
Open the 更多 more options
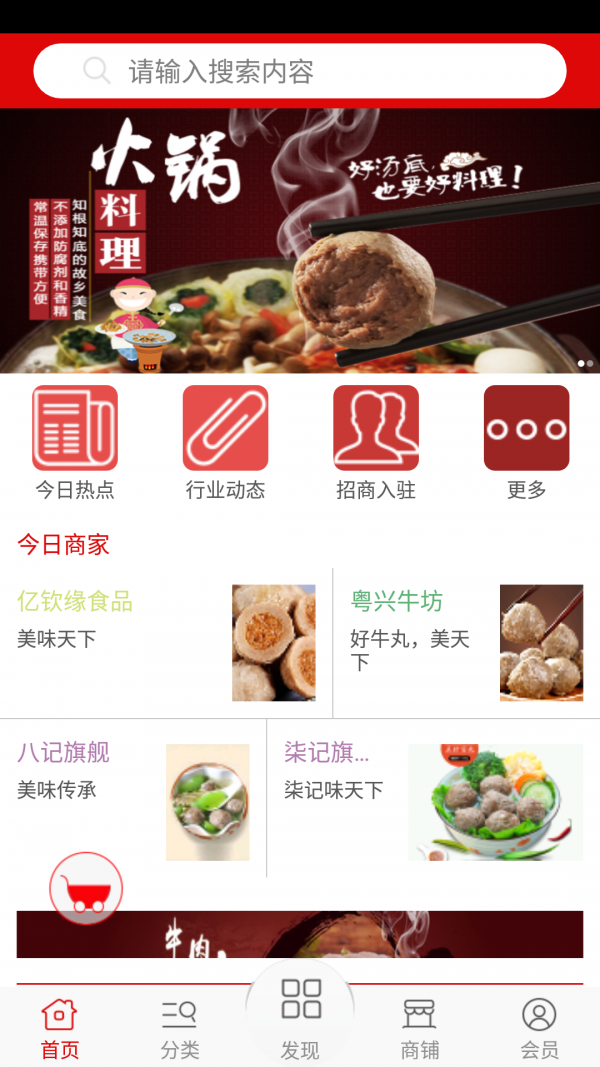point(526,442)
